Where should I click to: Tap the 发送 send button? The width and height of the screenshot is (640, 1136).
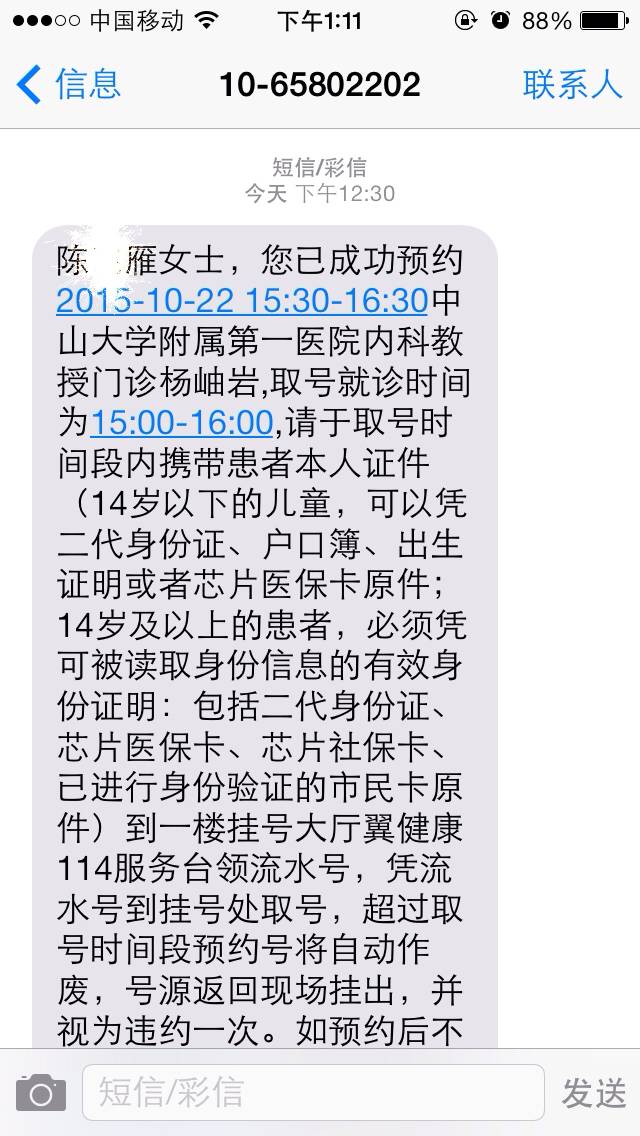593,1093
